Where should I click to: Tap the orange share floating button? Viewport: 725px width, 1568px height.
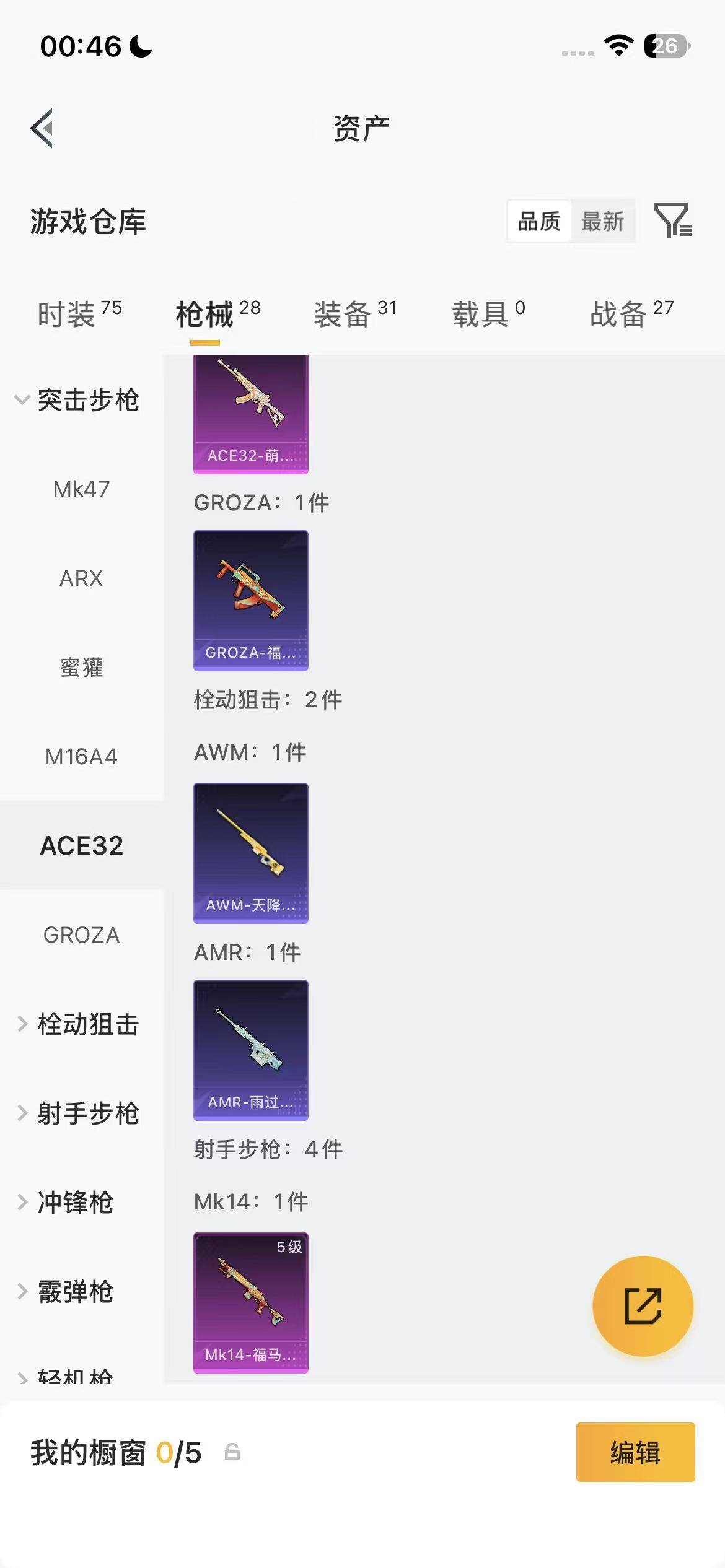(x=643, y=1305)
